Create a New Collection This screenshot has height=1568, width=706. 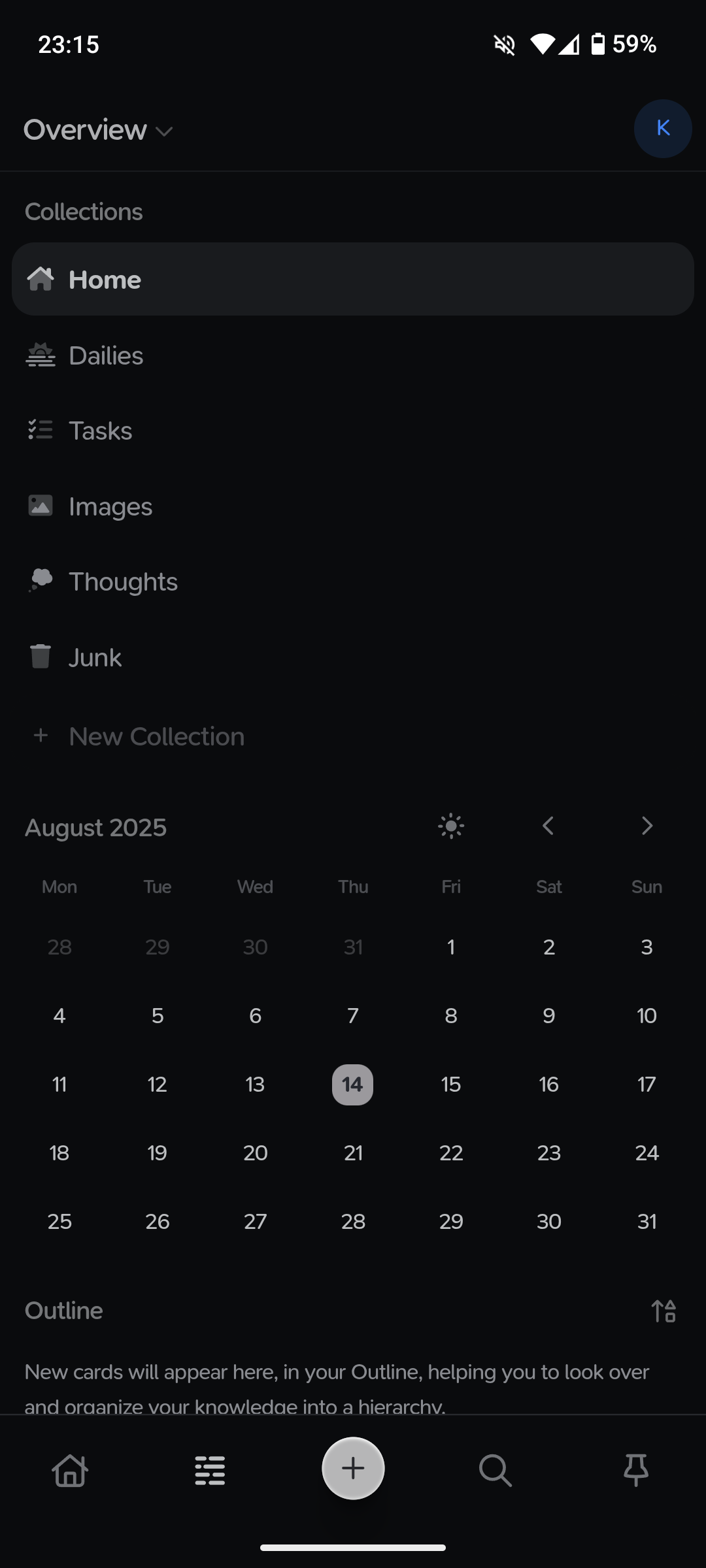[x=353, y=736]
